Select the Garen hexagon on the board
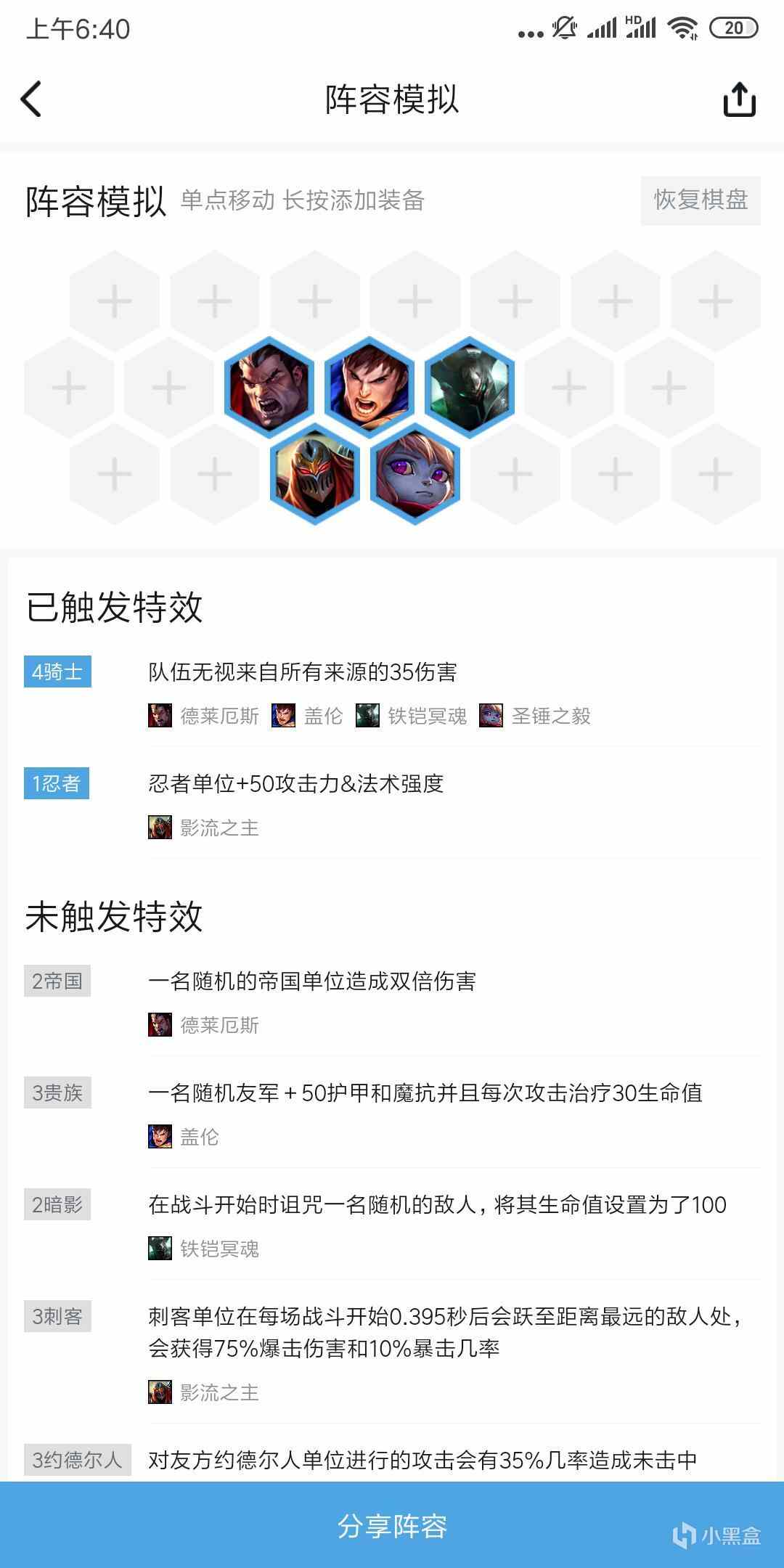Screen dimensions: 784x1568 tap(369, 388)
